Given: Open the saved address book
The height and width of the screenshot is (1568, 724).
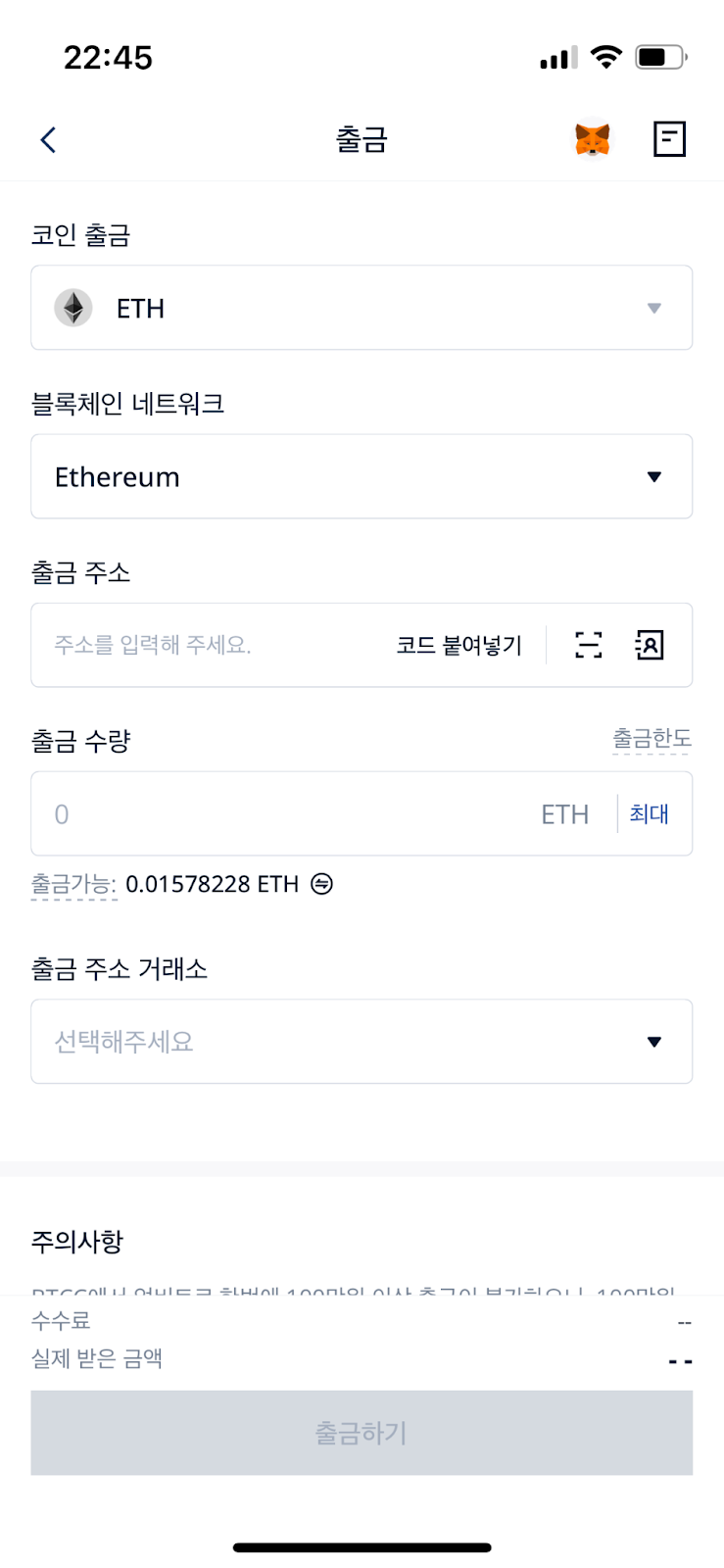Looking at the screenshot, I should coord(650,645).
